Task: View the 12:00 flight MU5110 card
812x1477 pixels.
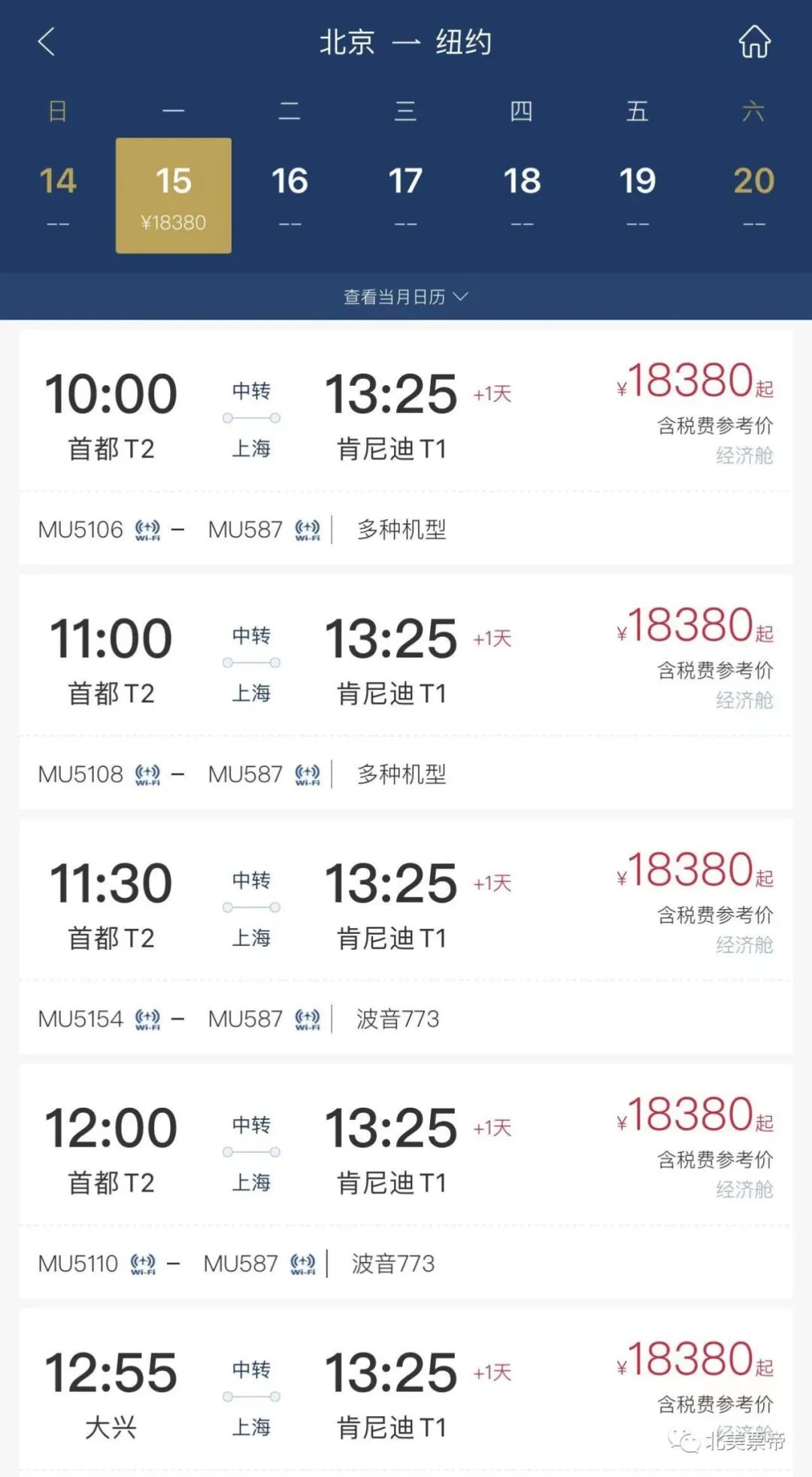Action: 406,1181
